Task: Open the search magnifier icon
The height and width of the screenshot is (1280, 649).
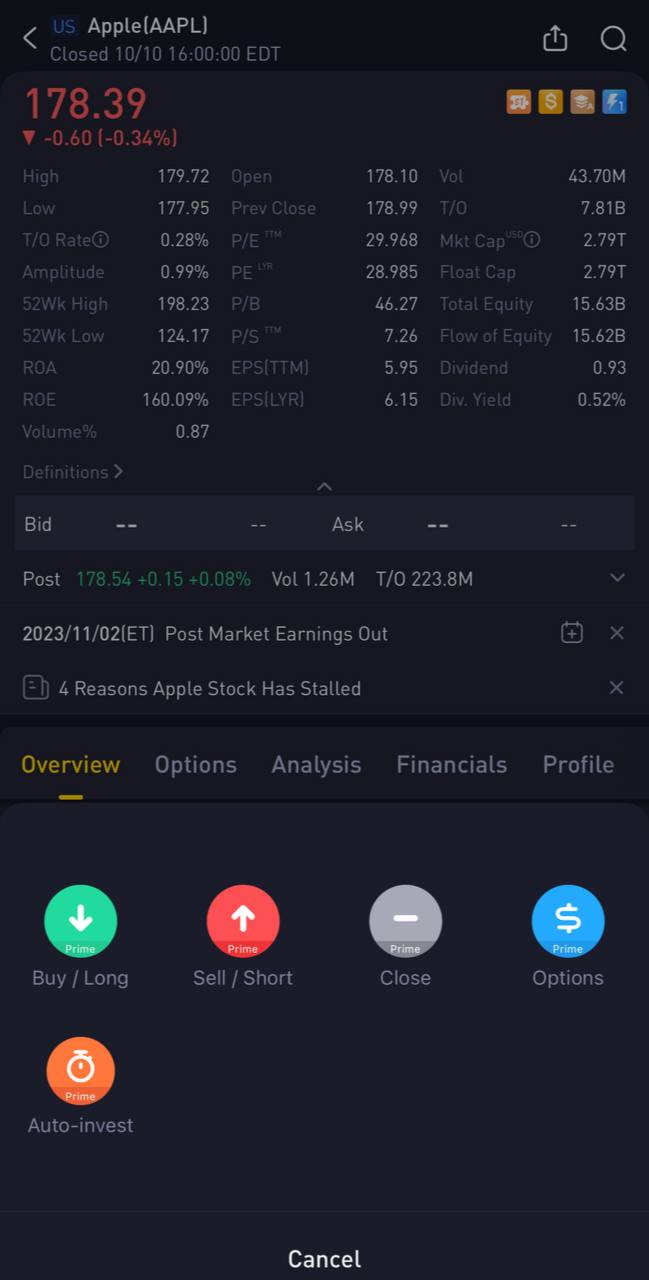Action: coord(613,38)
